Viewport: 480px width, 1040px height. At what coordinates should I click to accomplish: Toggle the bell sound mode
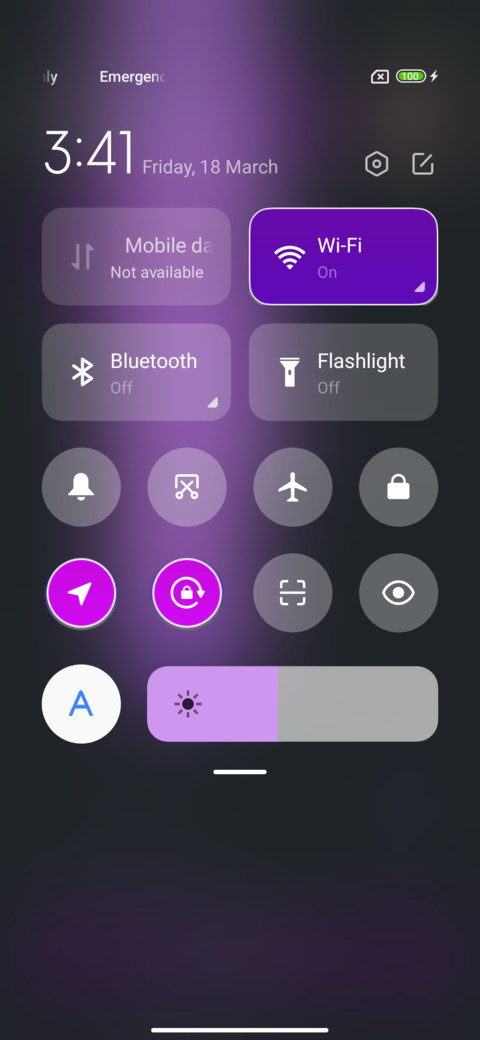click(81, 487)
